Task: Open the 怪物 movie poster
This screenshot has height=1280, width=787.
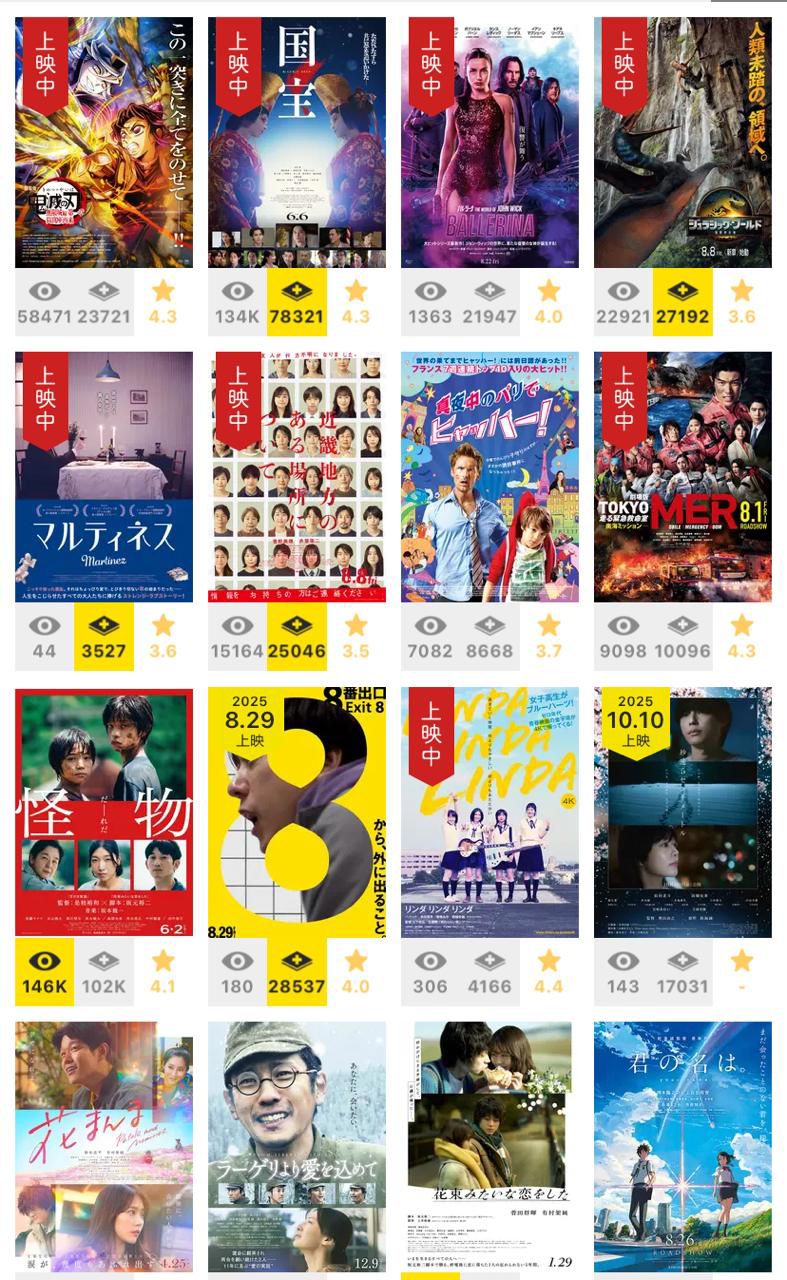Action: [x=104, y=812]
